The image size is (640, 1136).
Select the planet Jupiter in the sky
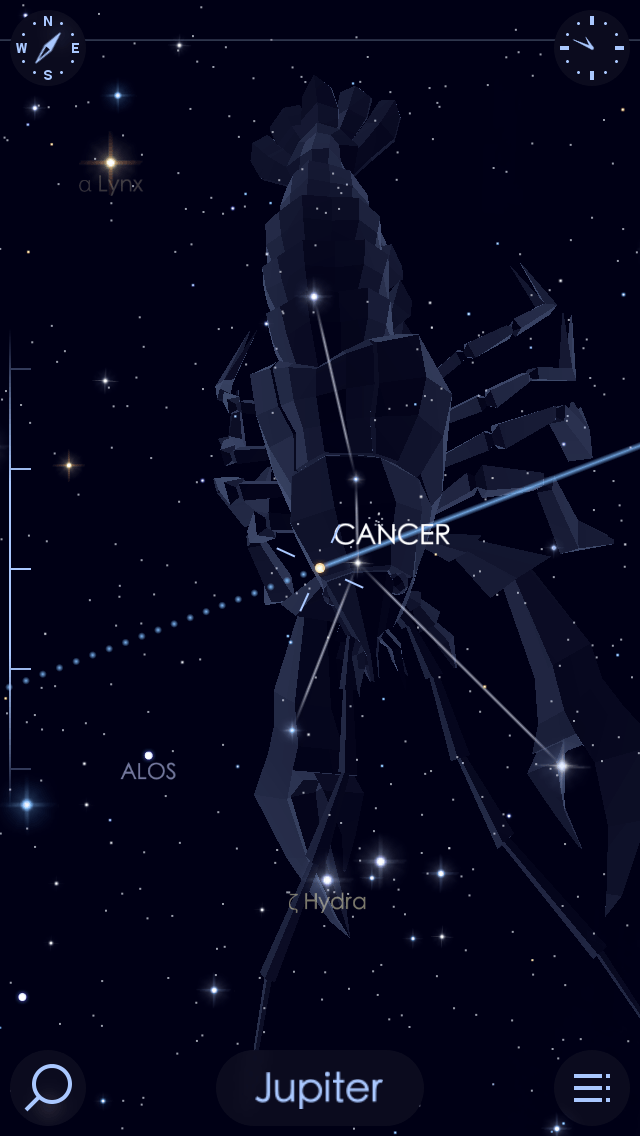320,568
